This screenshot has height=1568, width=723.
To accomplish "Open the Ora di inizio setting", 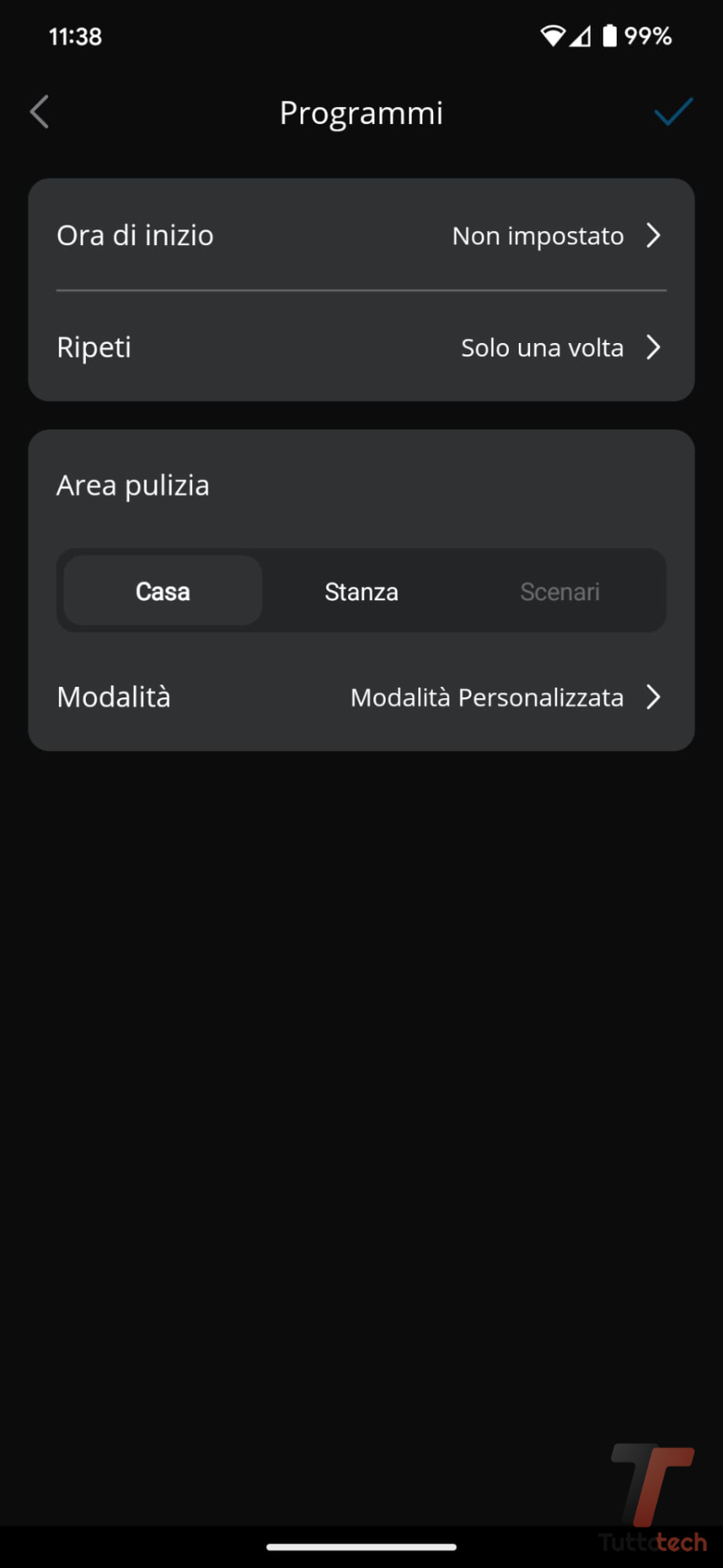I will click(x=361, y=236).
